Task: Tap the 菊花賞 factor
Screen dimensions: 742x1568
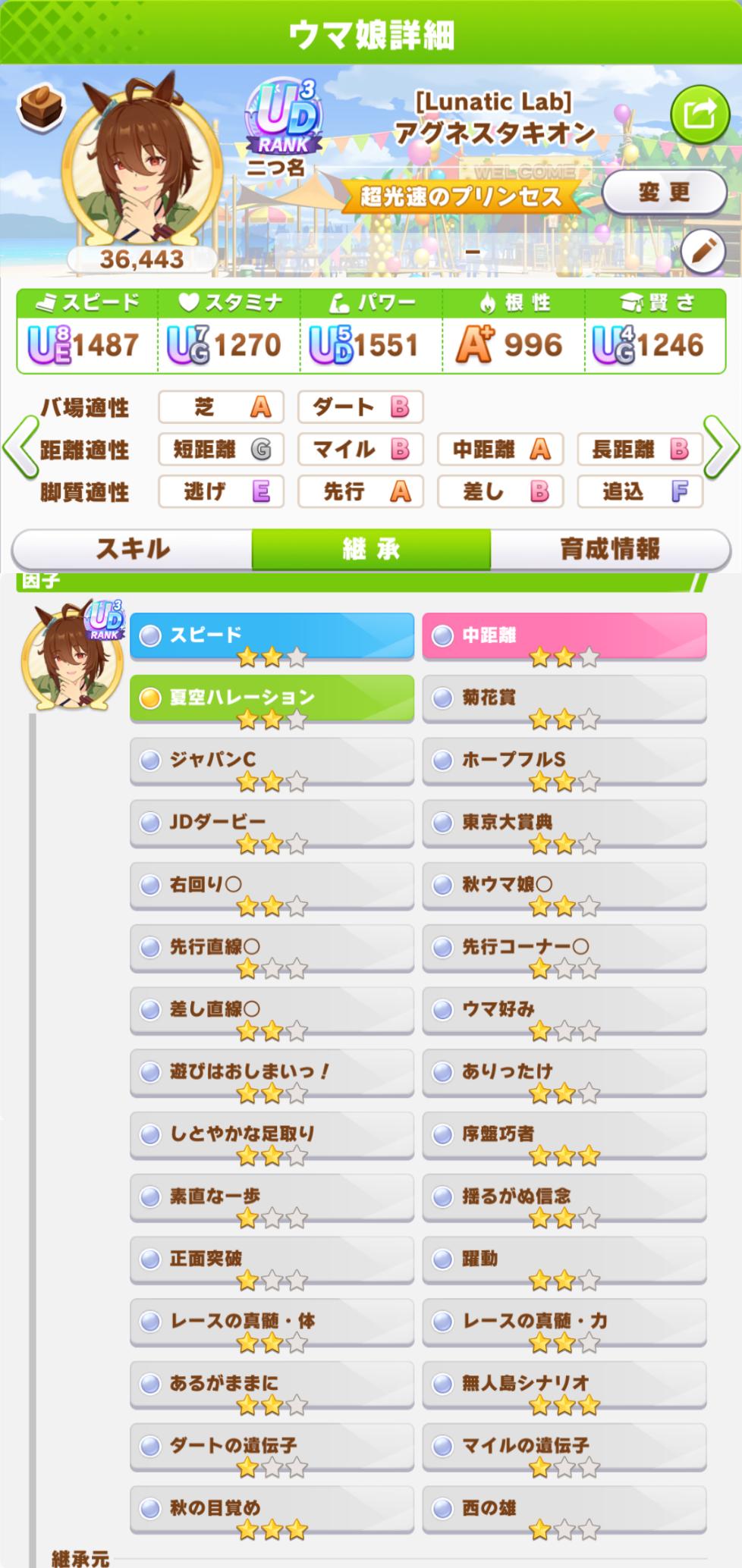Action: tap(564, 698)
